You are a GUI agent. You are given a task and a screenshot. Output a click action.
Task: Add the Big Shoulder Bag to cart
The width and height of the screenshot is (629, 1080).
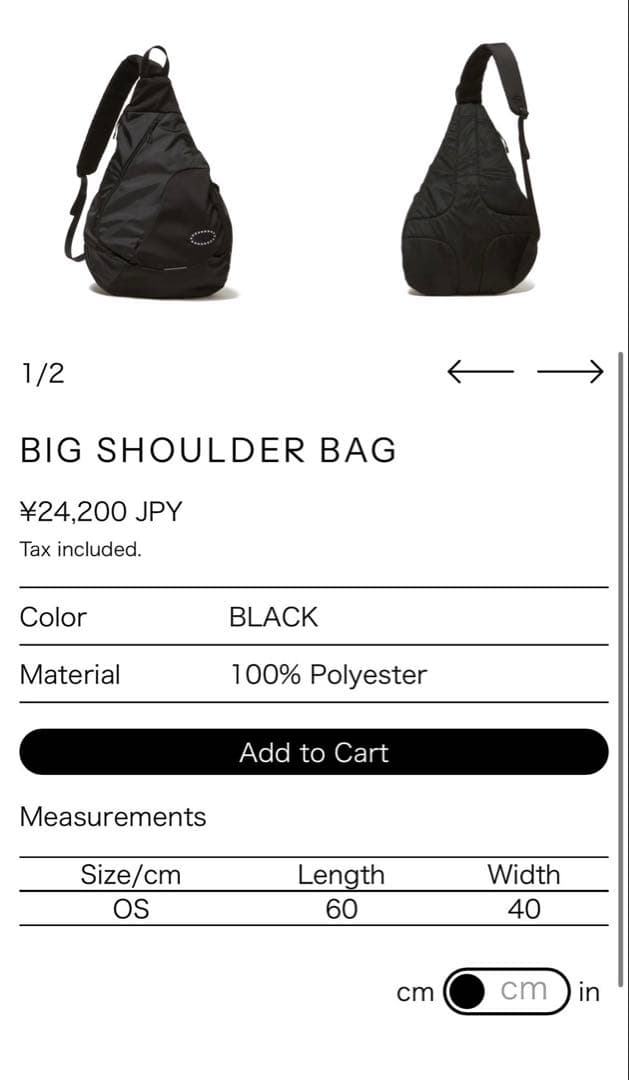313,752
